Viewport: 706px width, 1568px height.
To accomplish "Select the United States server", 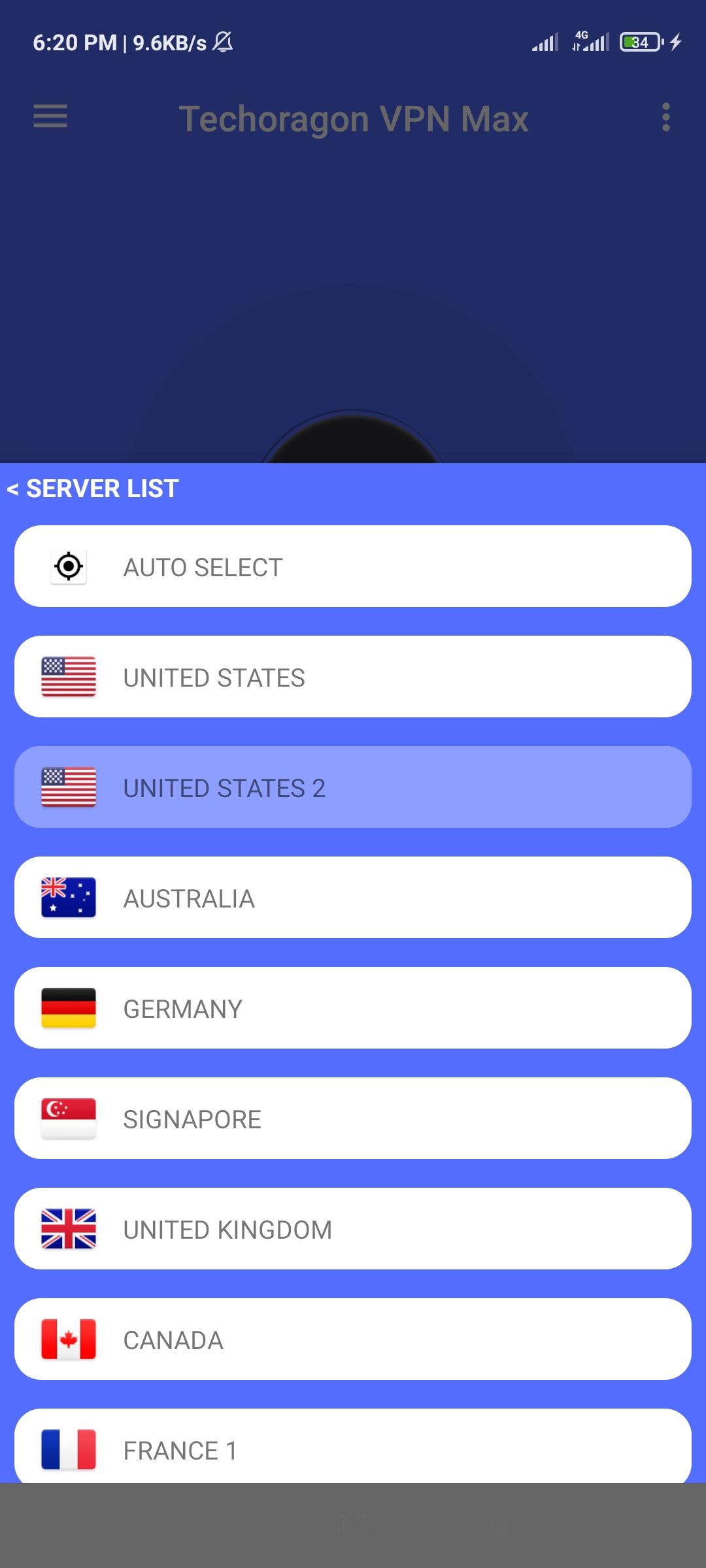I will (x=353, y=677).
